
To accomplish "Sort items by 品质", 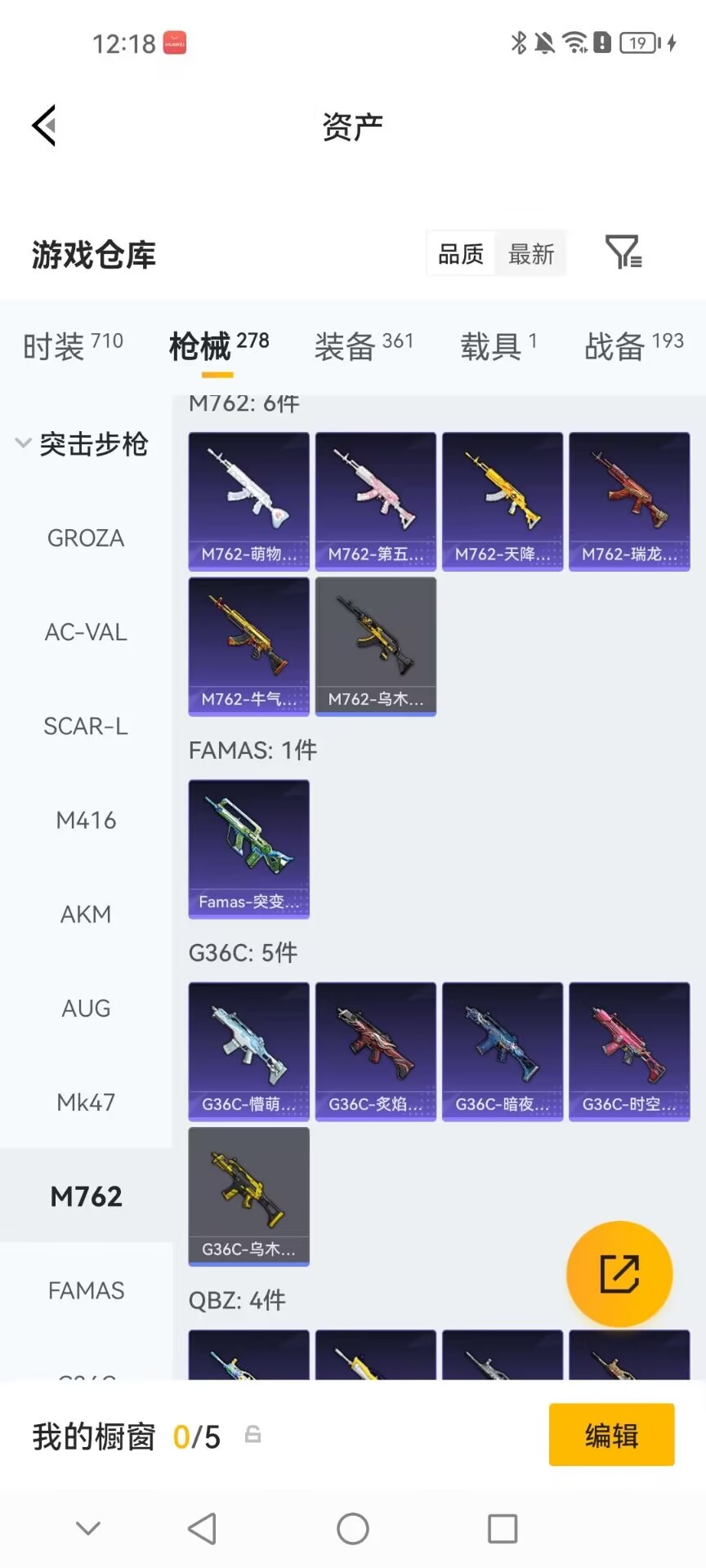I will click(x=462, y=255).
